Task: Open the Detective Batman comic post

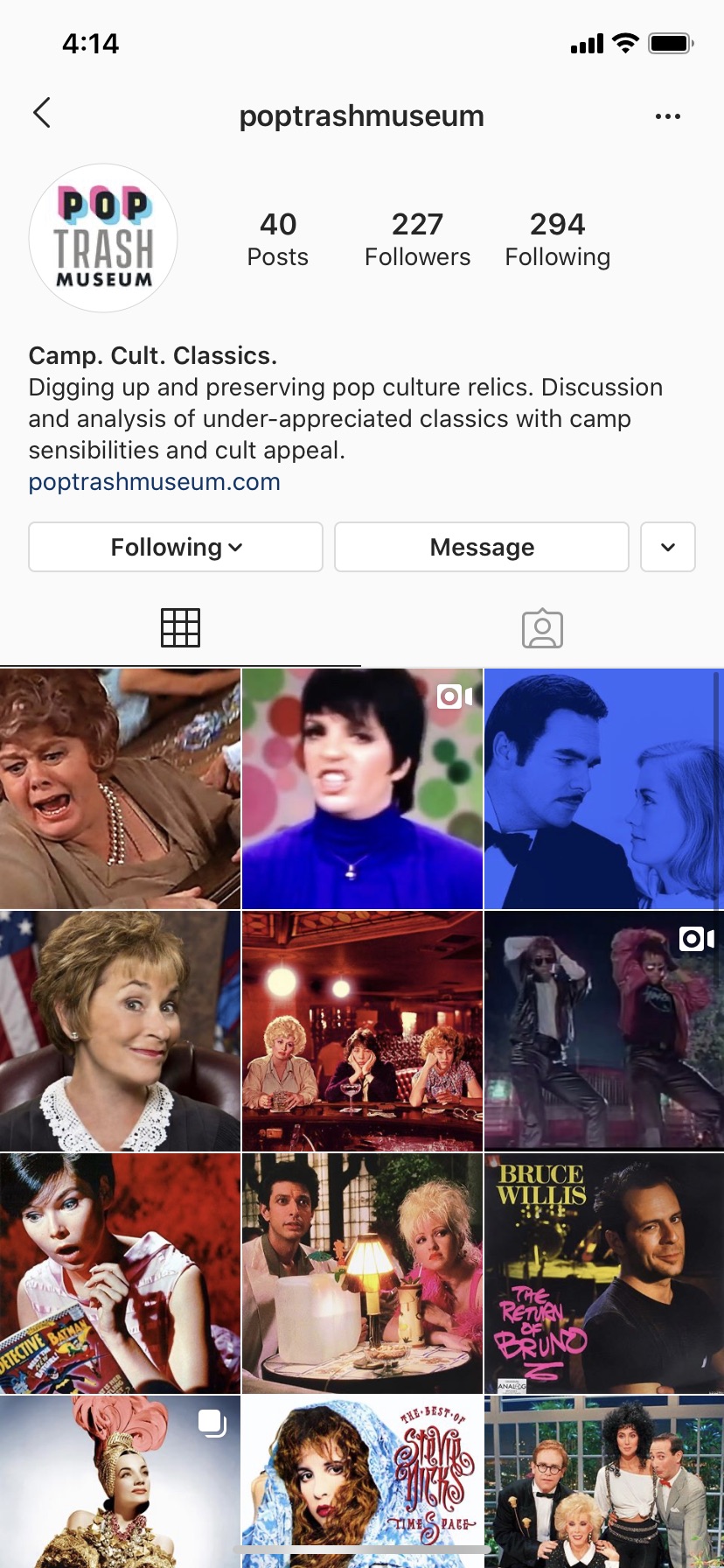Action: pos(120,1272)
